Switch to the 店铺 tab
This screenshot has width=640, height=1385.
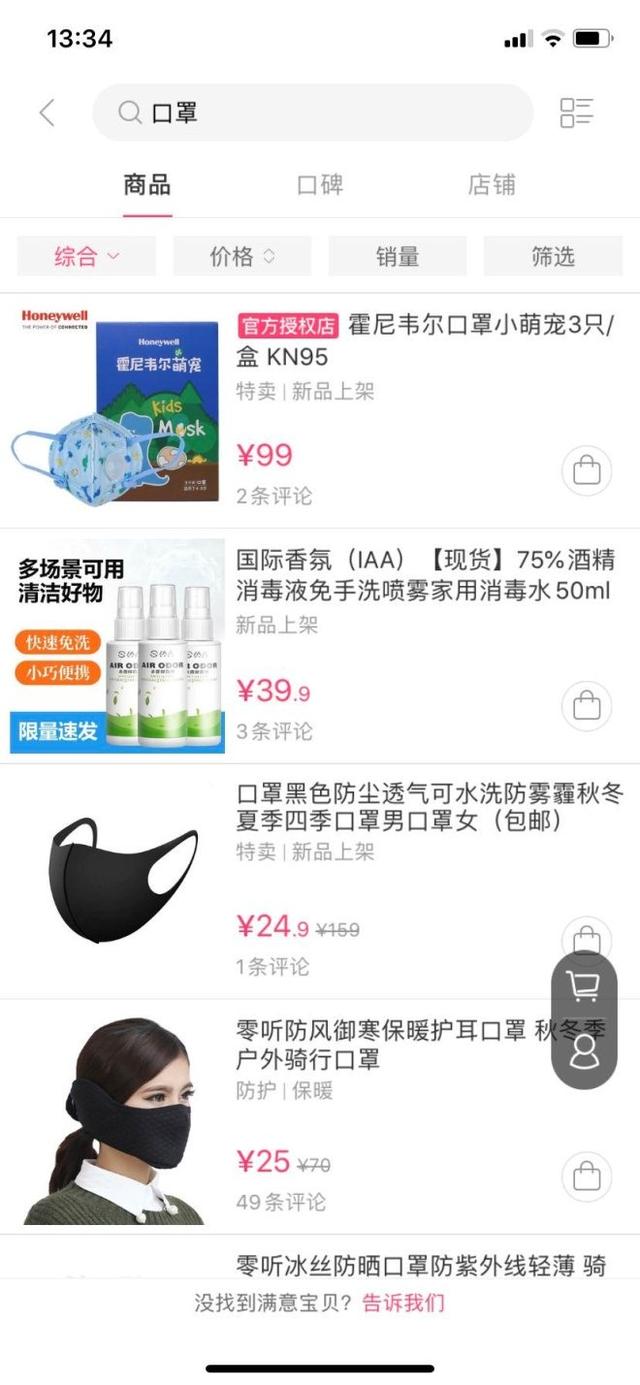click(492, 185)
